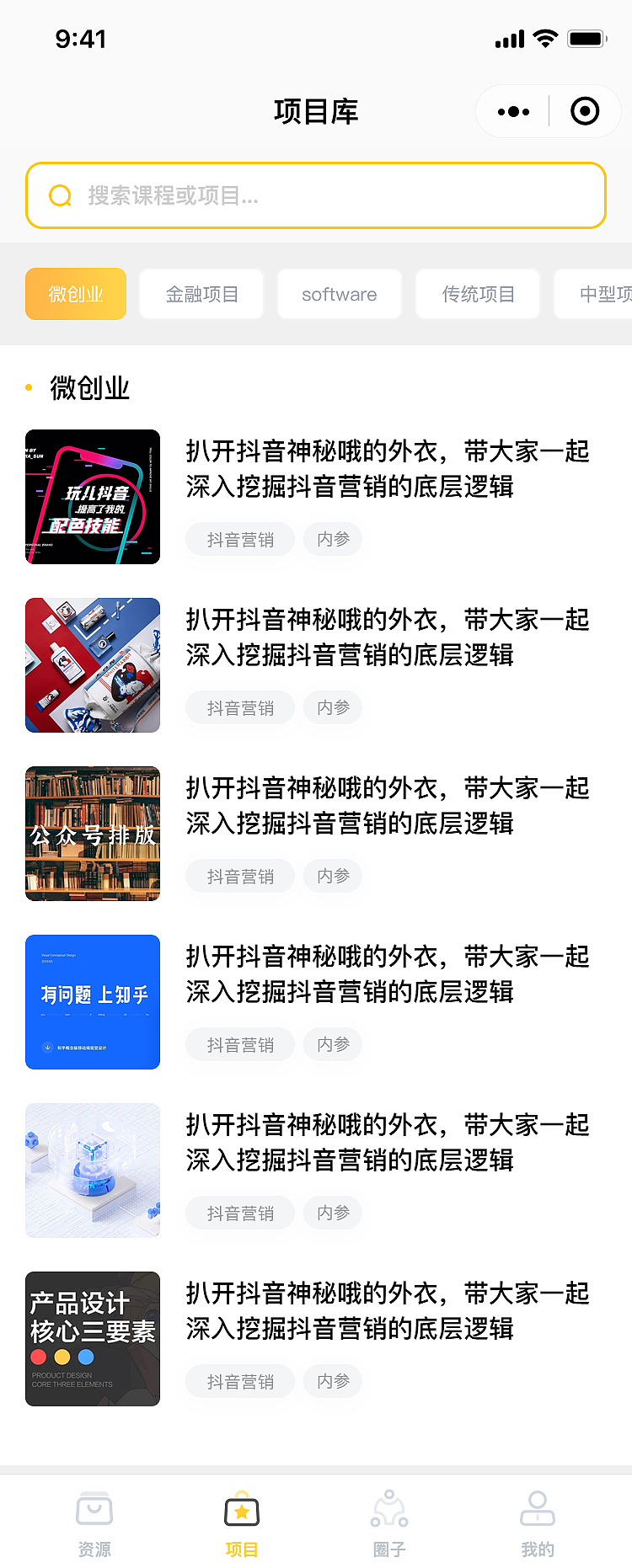Select the 资源 bag icon in tab bar
Screen dimensions: 632x1568
[94, 1509]
